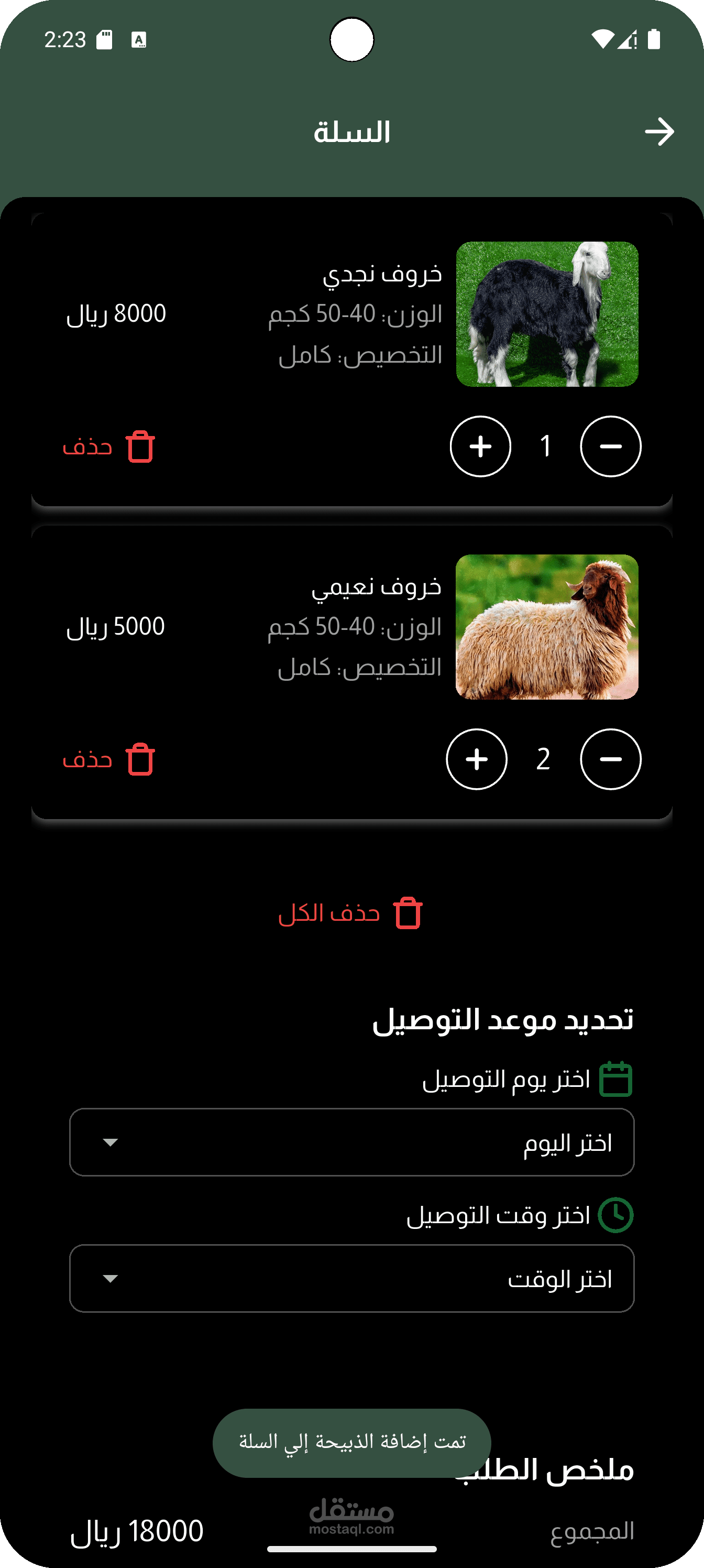
Task: Tap حذف الكل to clear the cart
Action: click(x=350, y=913)
